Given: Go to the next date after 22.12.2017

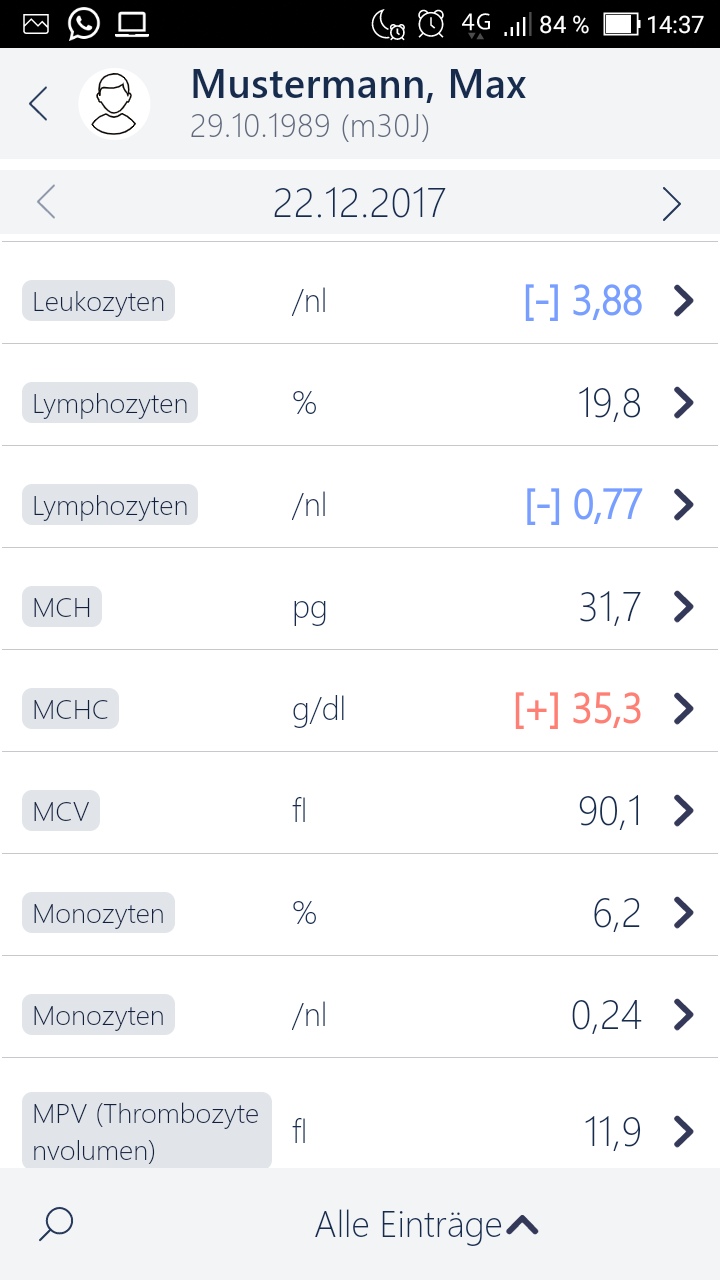Looking at the screenshot, I should point(671,203).
